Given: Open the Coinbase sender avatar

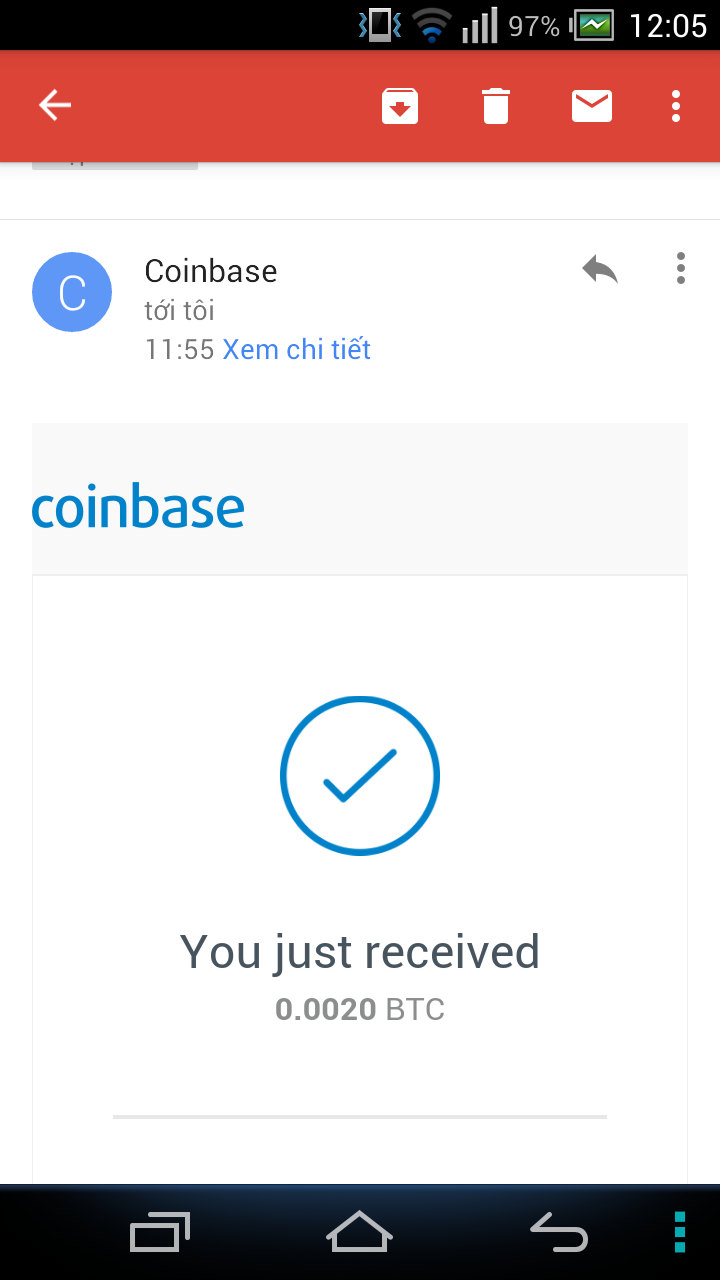Looking at the screenshot, I should pyautogui.click(x=72, y=292).
